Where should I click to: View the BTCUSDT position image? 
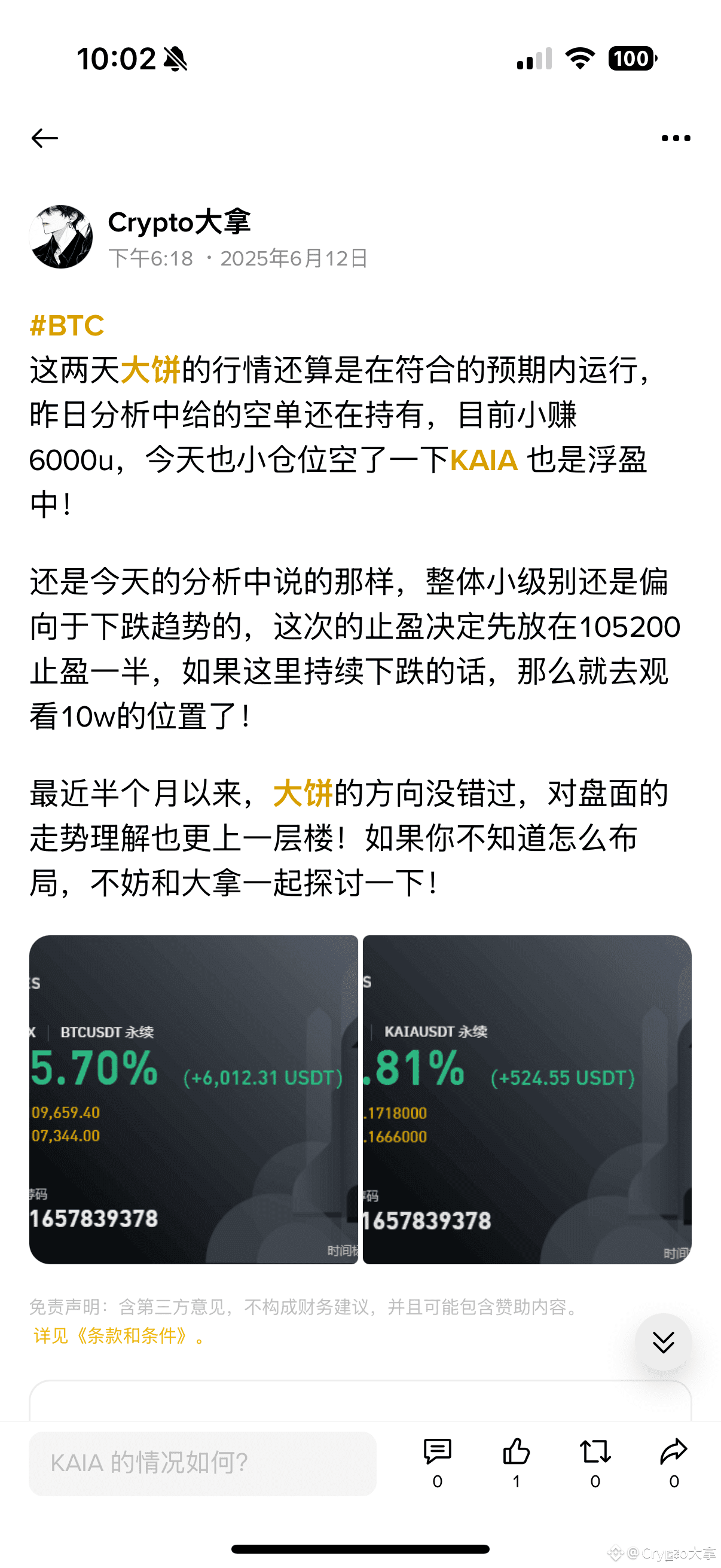point(194,1099)
